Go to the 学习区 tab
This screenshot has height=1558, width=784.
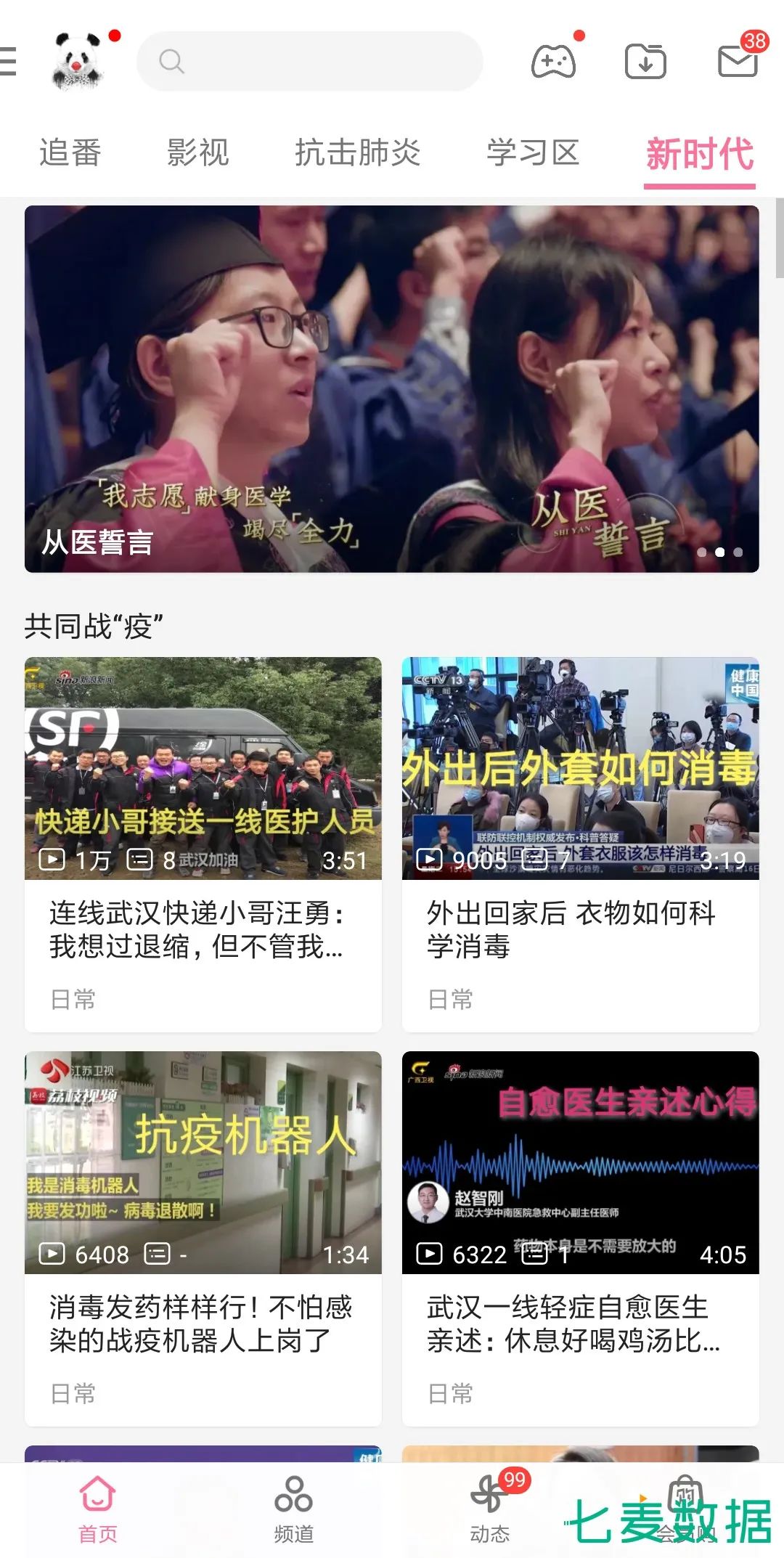533,153
